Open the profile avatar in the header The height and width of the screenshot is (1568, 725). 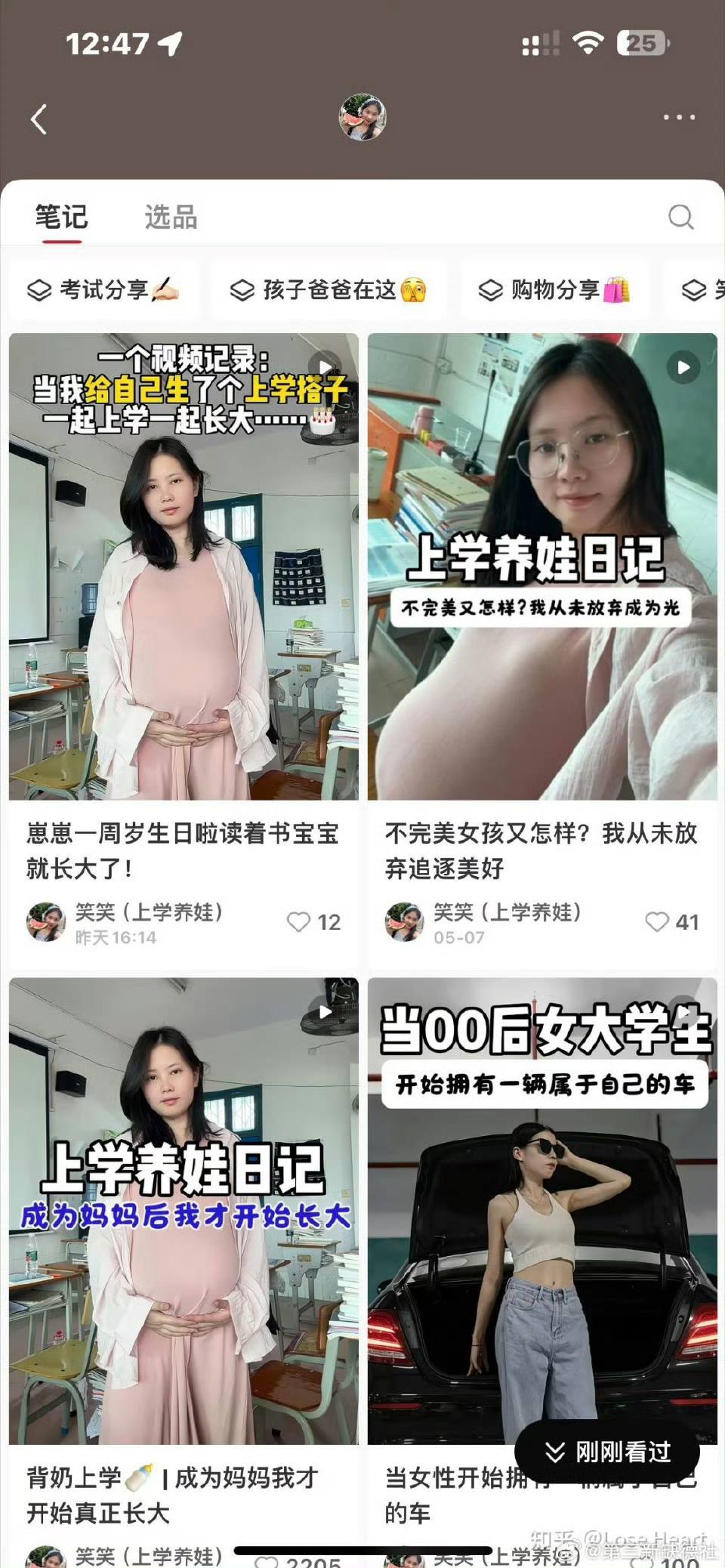pos(362,118)
